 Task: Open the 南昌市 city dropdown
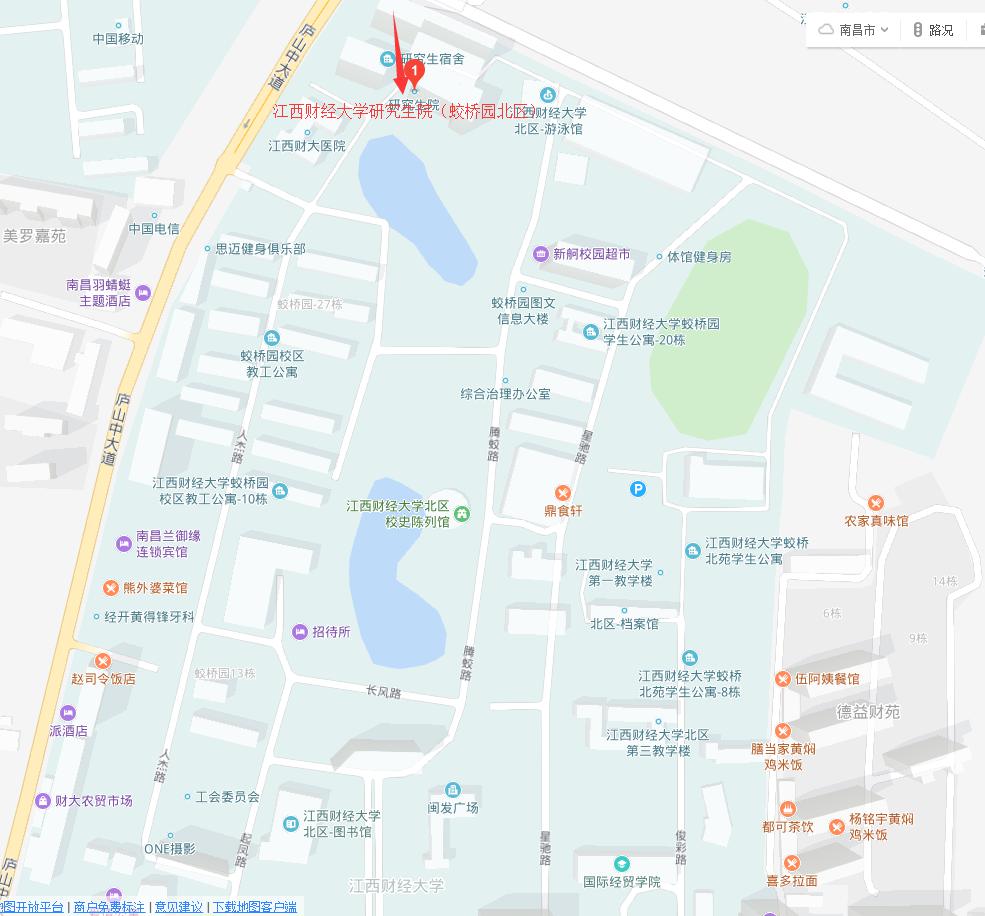pyautogui.click(x=854, y=30)
